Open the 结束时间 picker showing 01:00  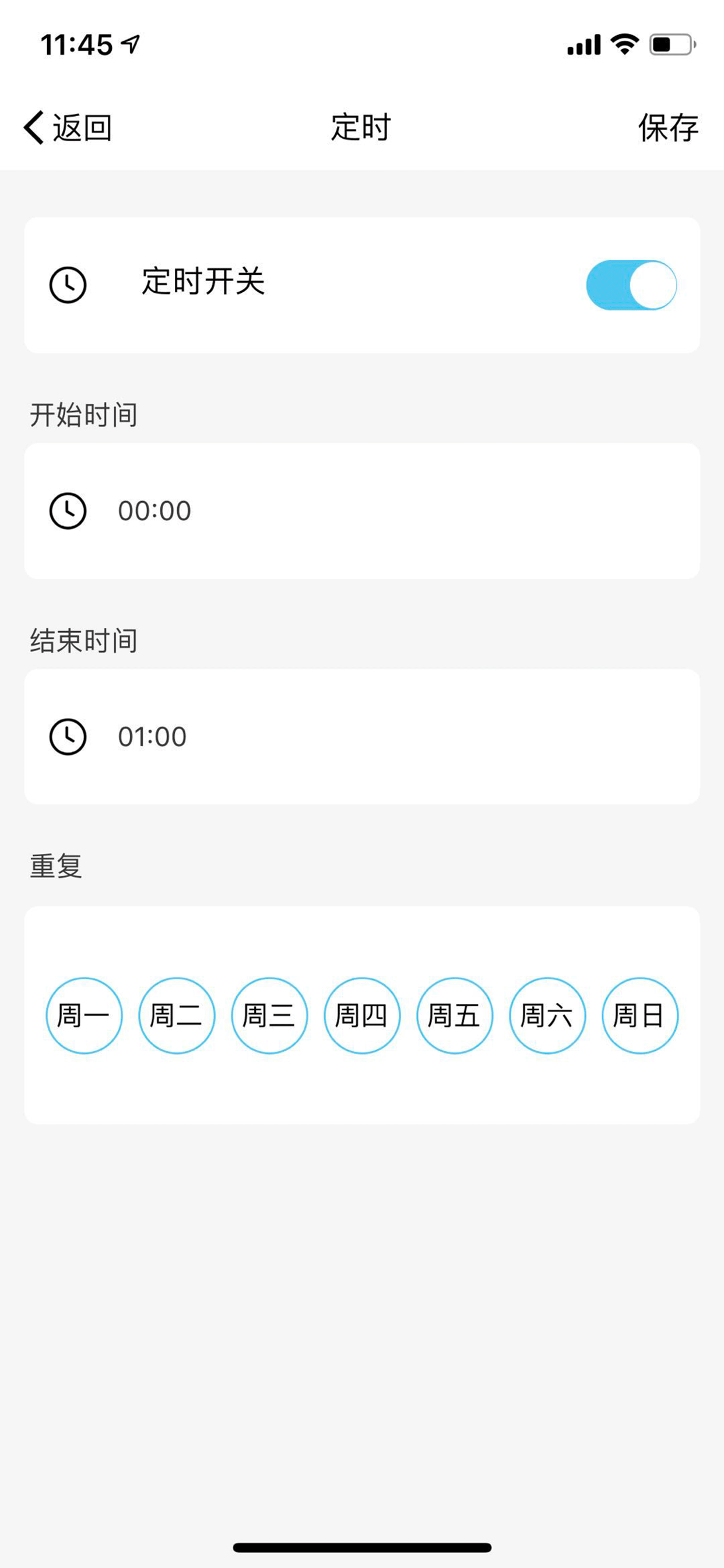click(x=362, y=737)
